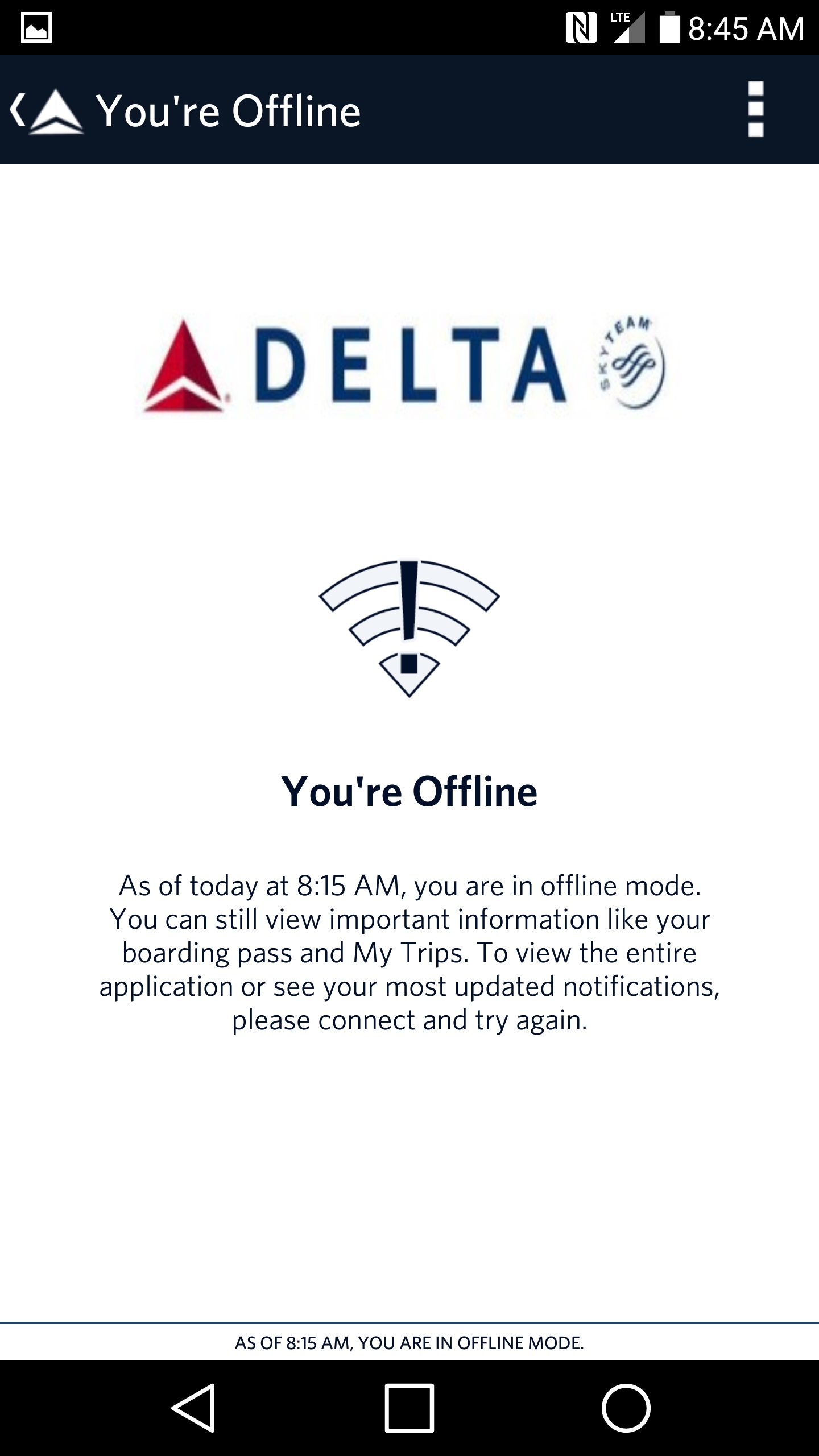
Task: Open the three-dot overflow menu
Action: (x=755, y=109)
